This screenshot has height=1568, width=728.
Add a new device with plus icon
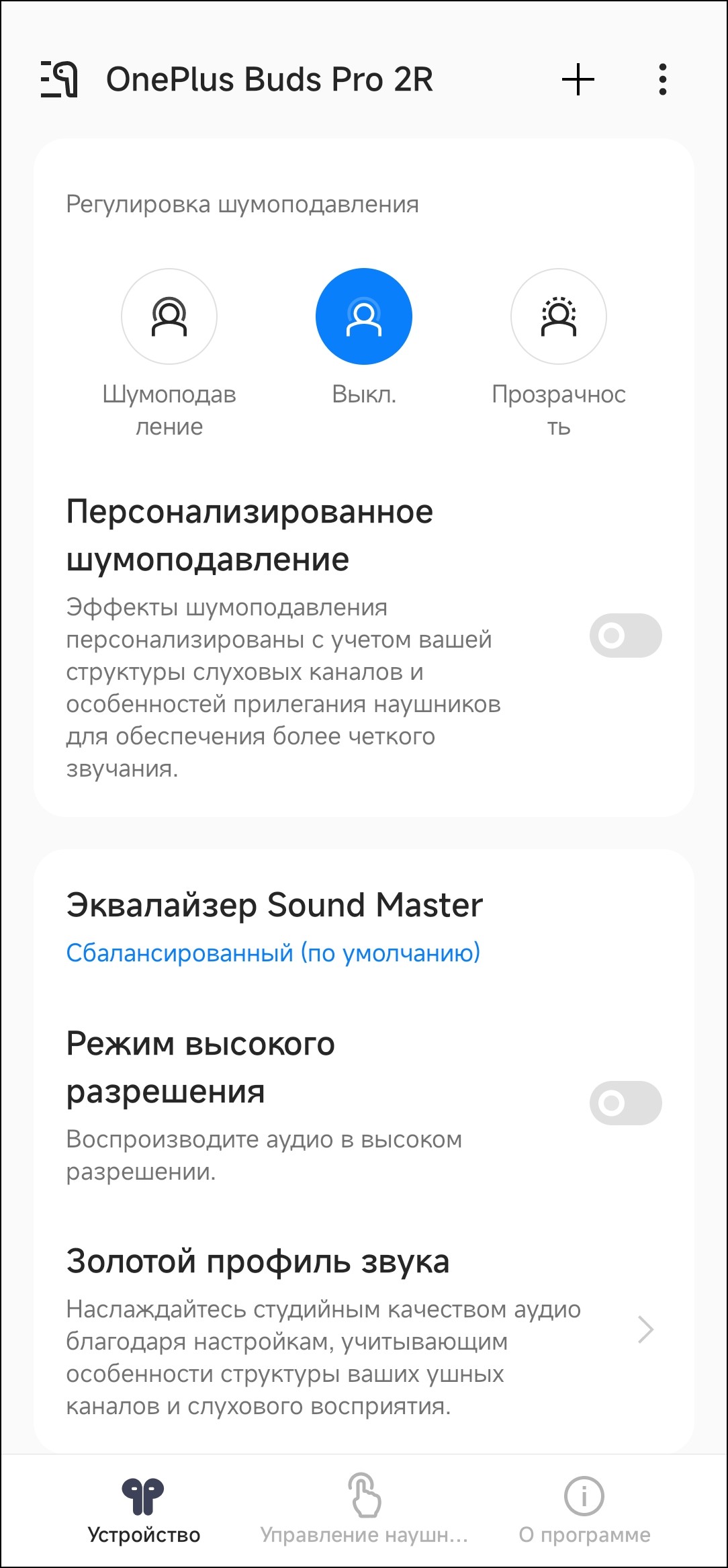[578, 79]
